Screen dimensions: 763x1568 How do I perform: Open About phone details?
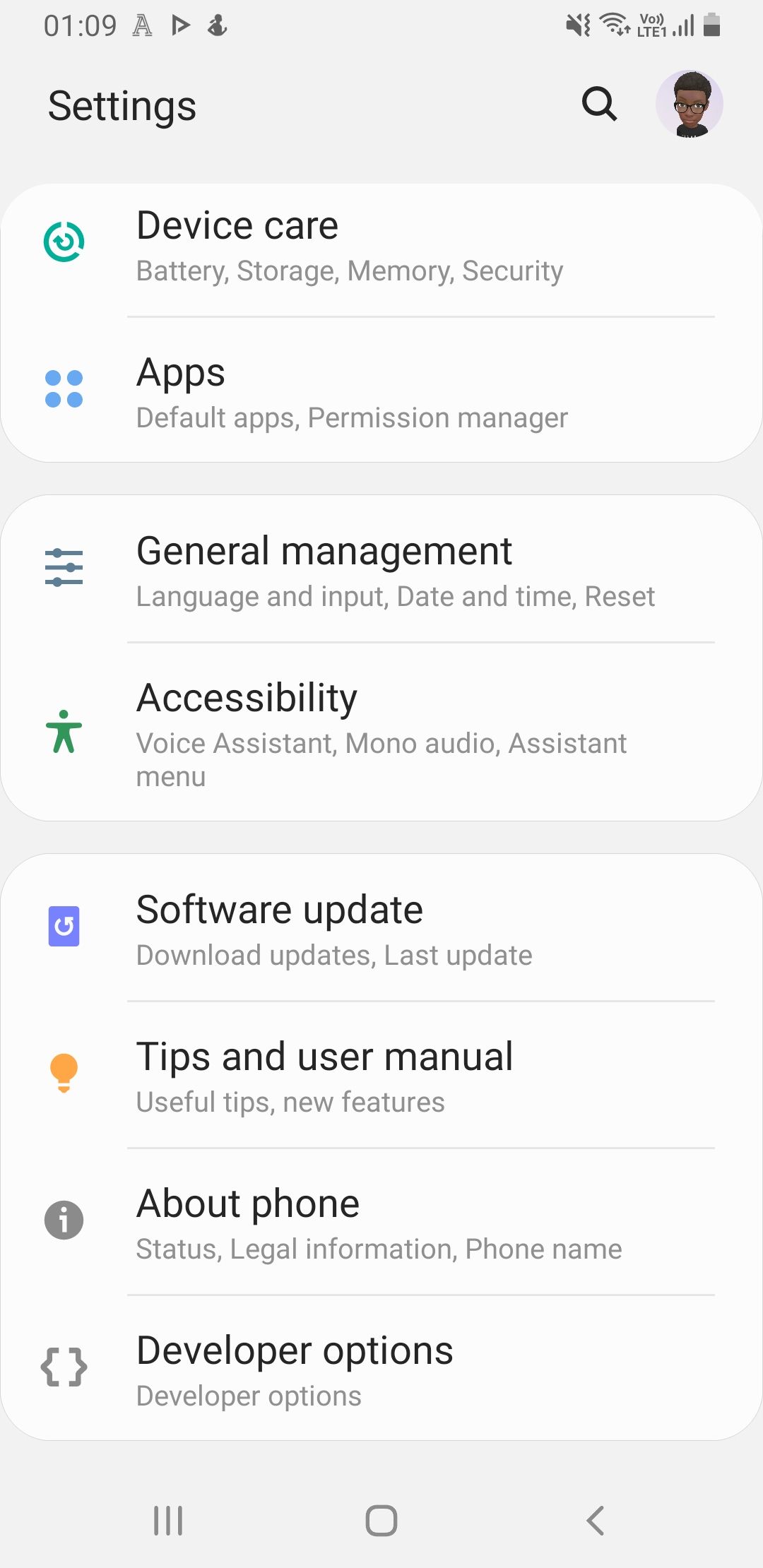381,1222
